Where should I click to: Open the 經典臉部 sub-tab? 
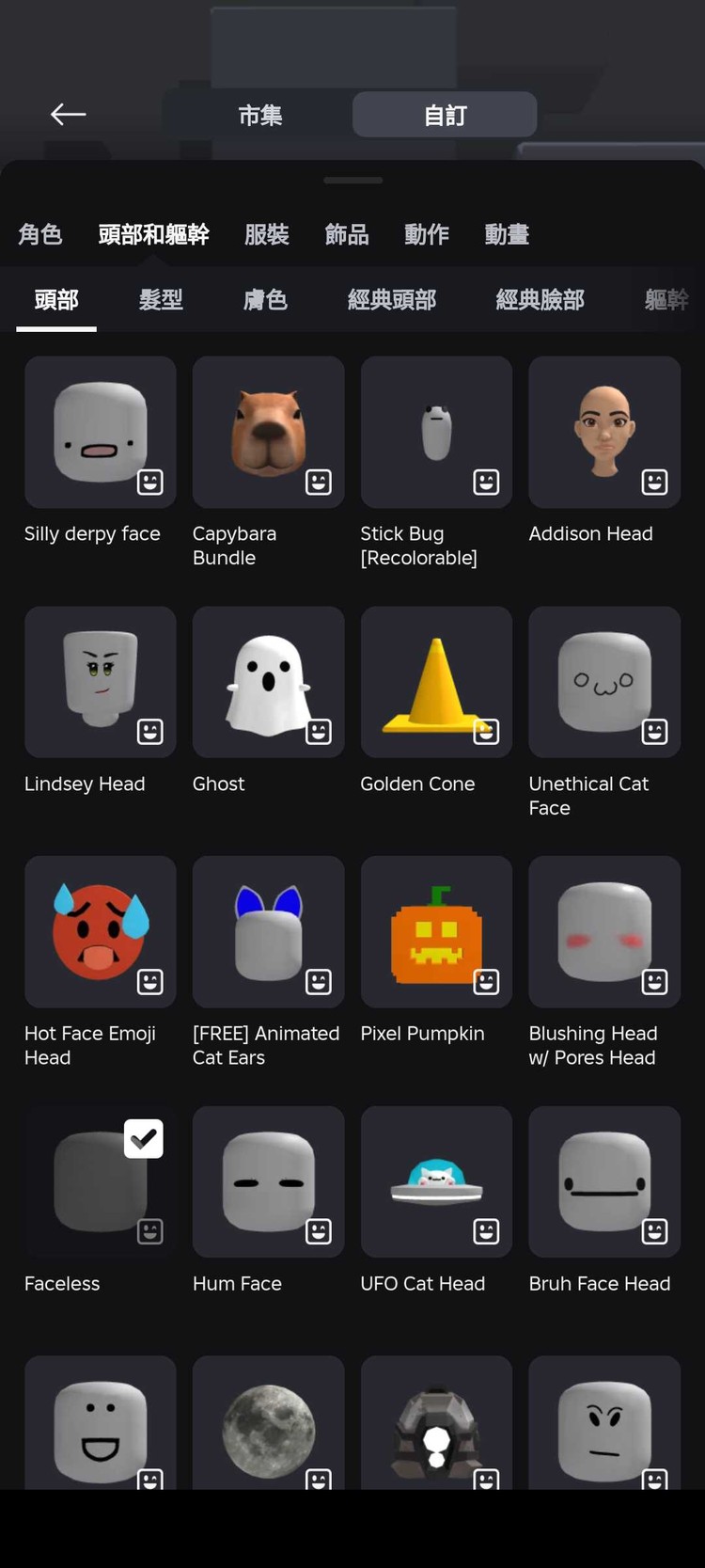[540, 300]
